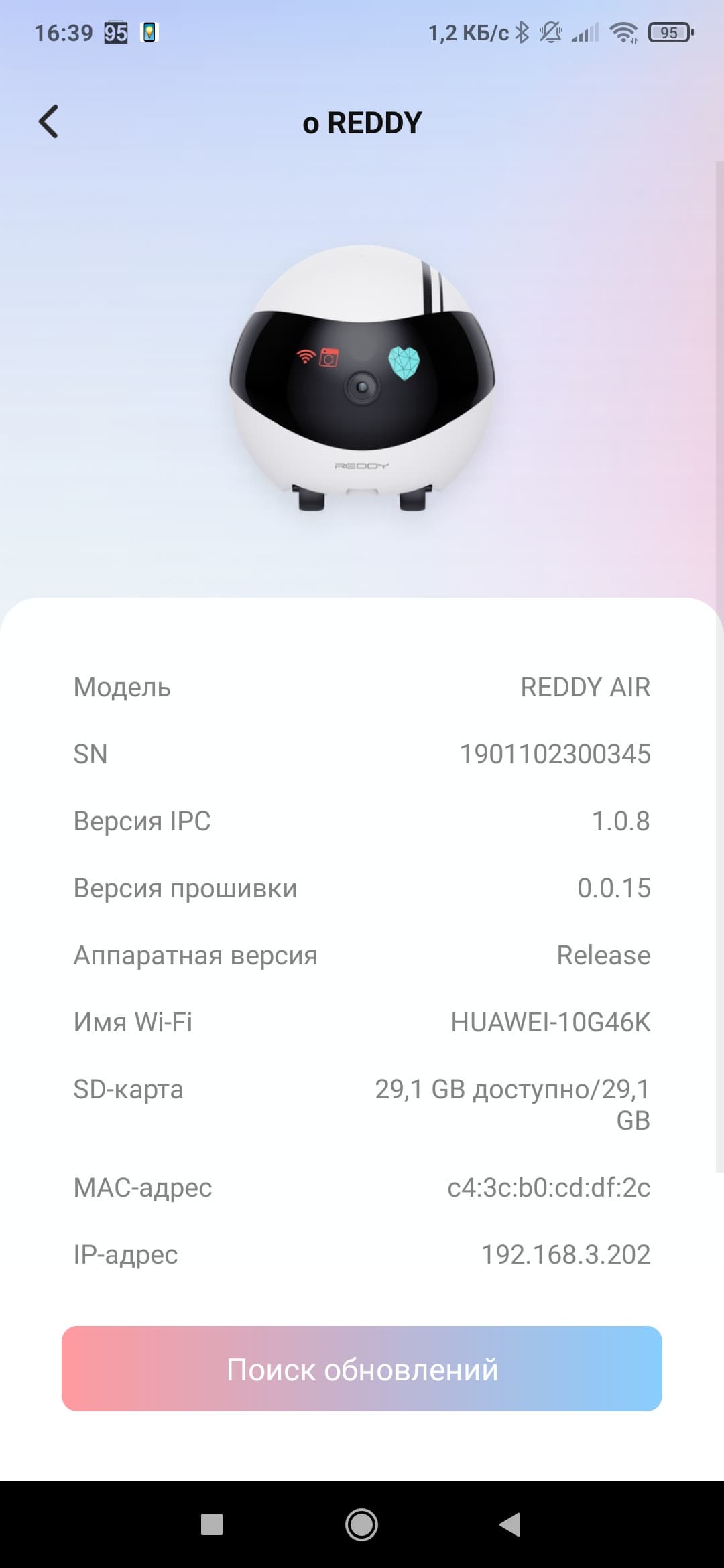Go back from the REDDY info screen
724x1568 pixels.
[48, 122]
